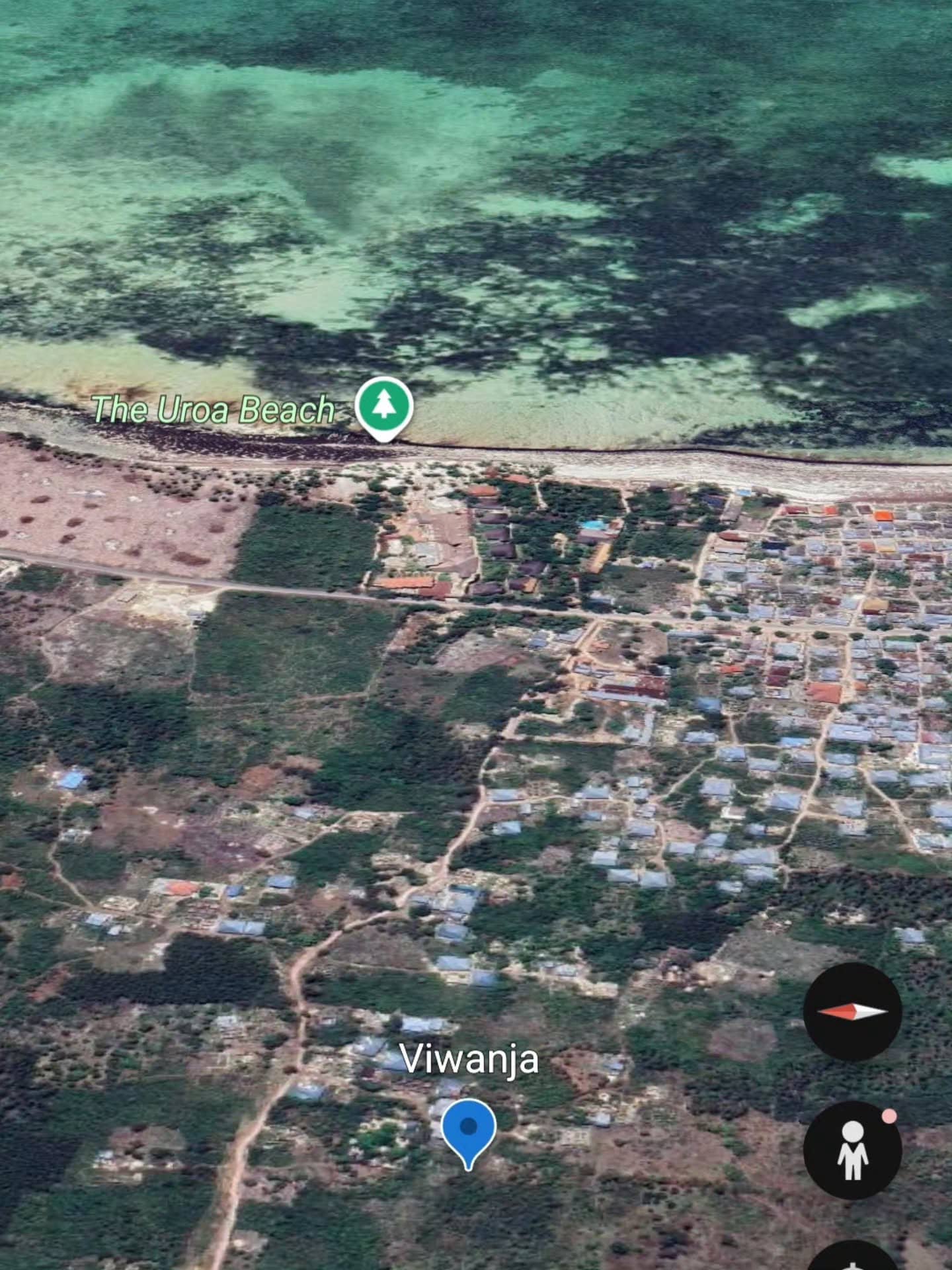Viewport: 952px width, 1270px height.
Task: Tap the compass to reset north
Action: [x=852, y=1012]
